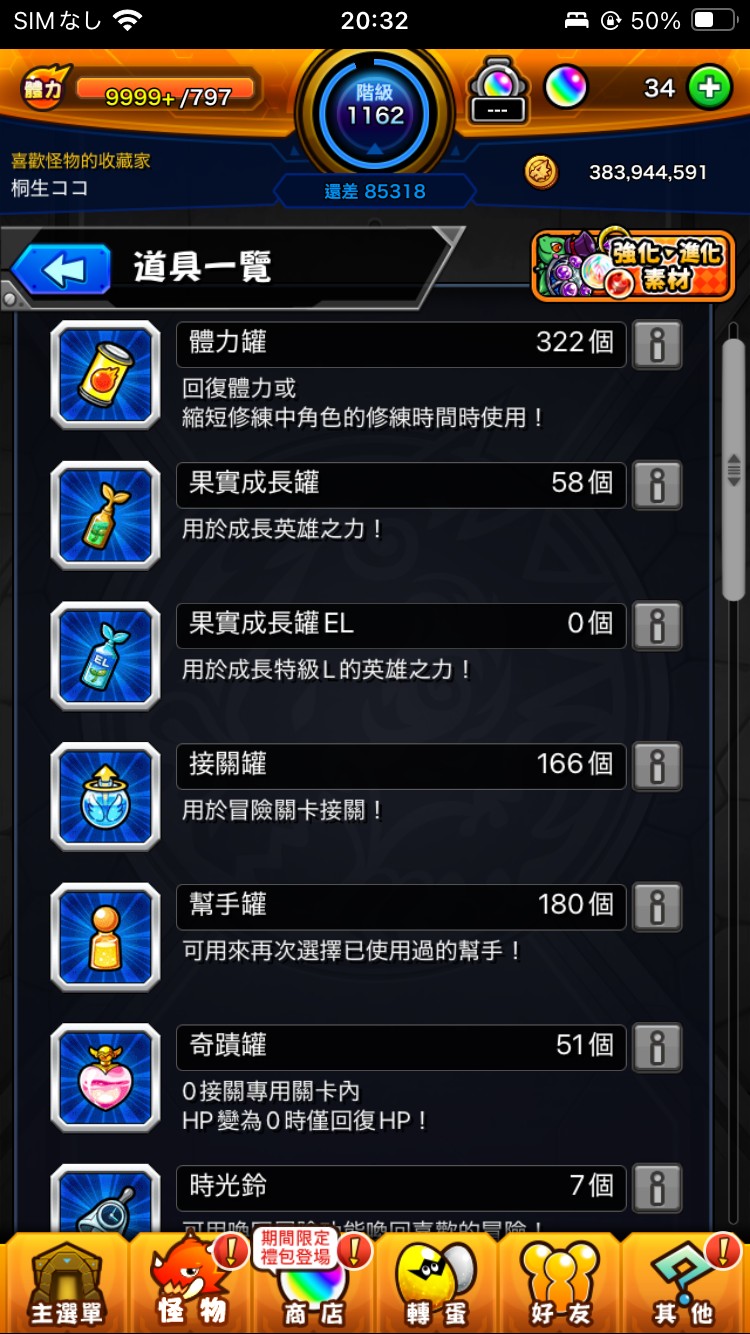
Task: Open info for 果實成長罐 EL item
Action: (657, 626)
